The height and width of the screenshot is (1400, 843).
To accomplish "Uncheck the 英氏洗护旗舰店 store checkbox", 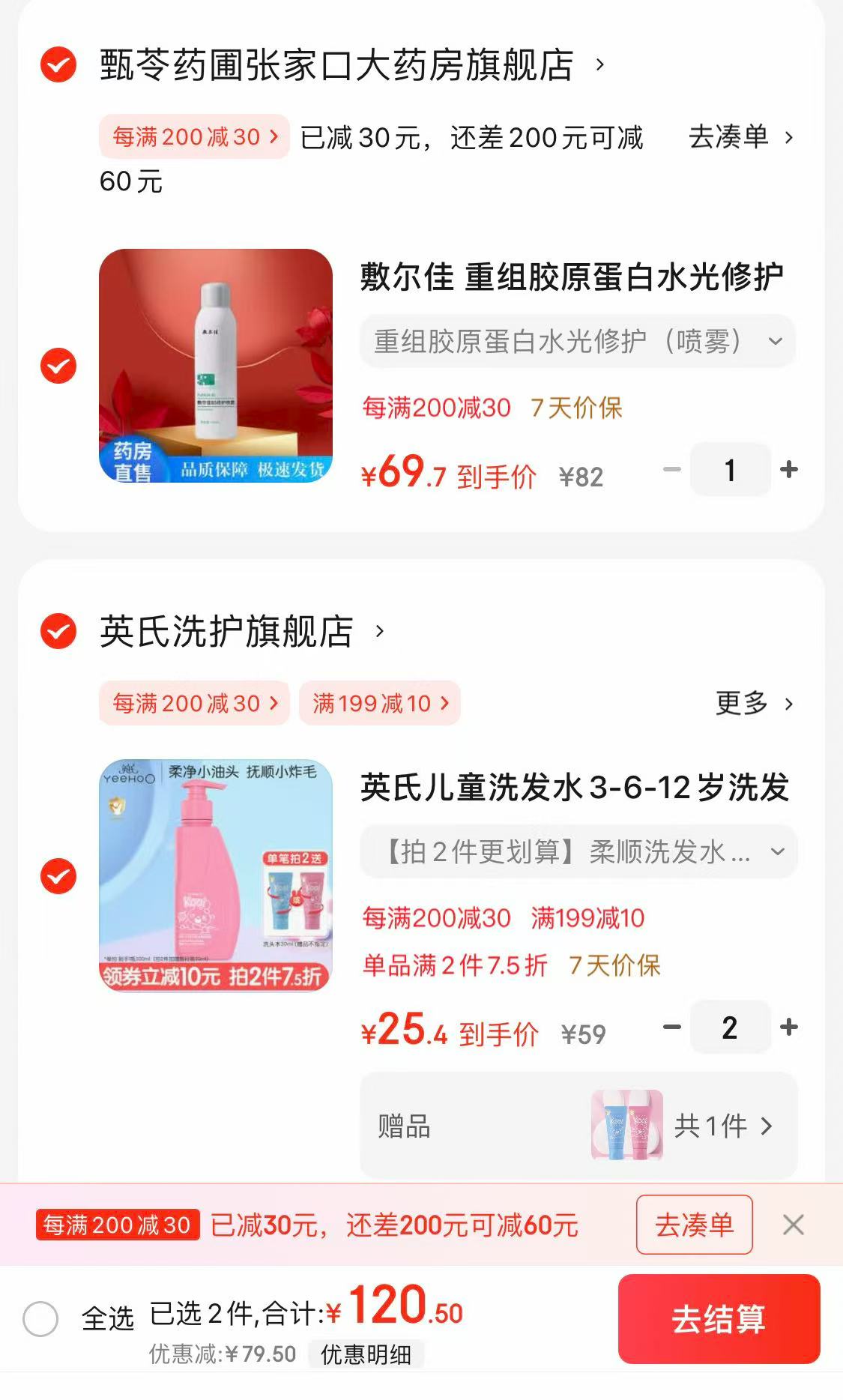I will coord(58,631).
